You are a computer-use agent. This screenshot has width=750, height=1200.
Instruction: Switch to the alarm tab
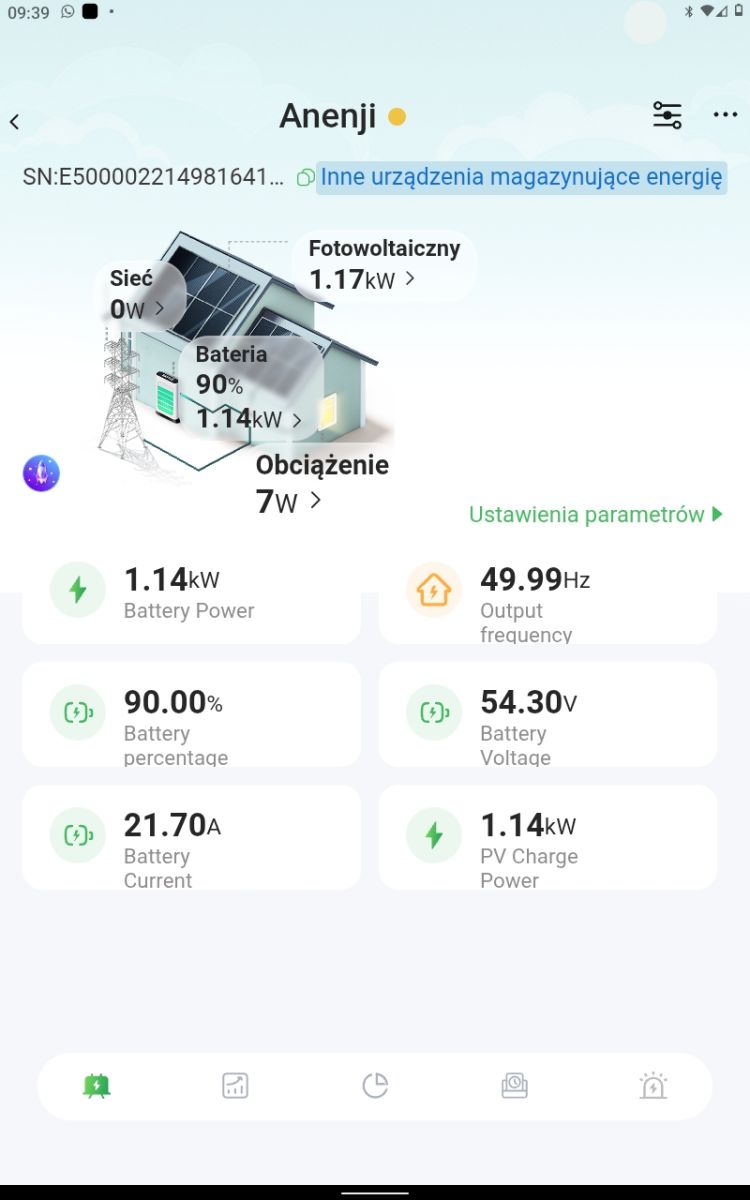coord(653,1086)
